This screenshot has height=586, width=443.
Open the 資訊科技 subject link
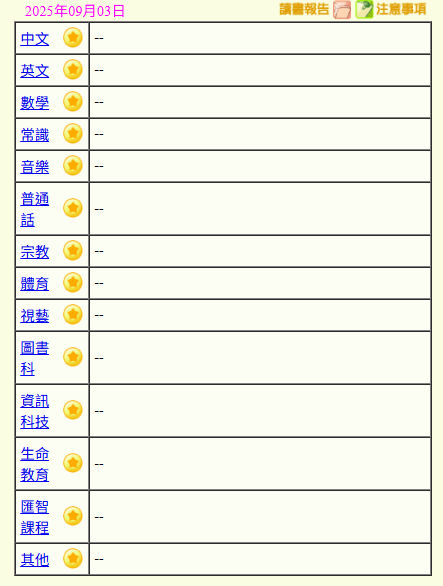tap(35, 411)
